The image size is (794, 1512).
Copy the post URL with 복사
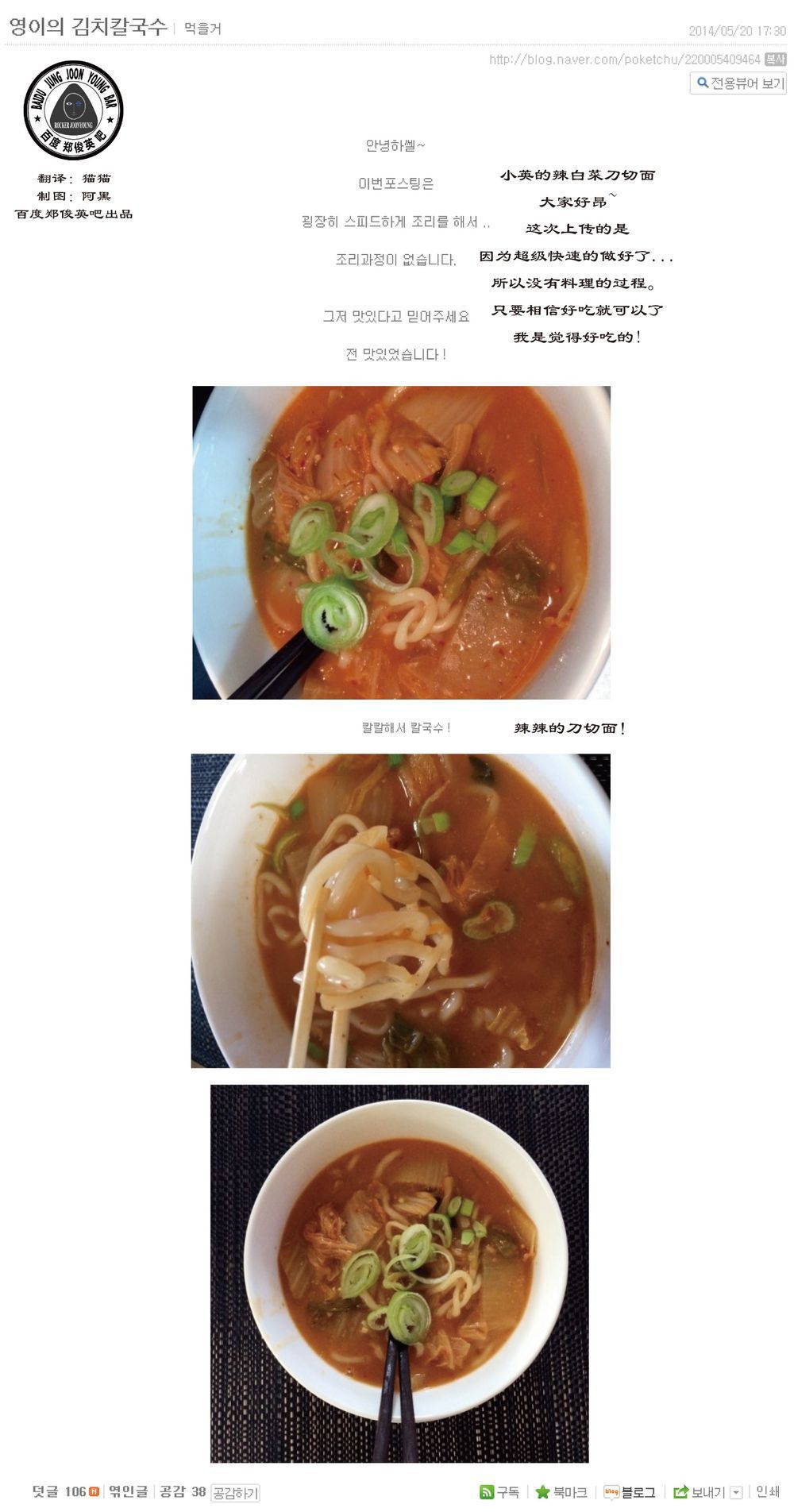click(x=775, y=60)
